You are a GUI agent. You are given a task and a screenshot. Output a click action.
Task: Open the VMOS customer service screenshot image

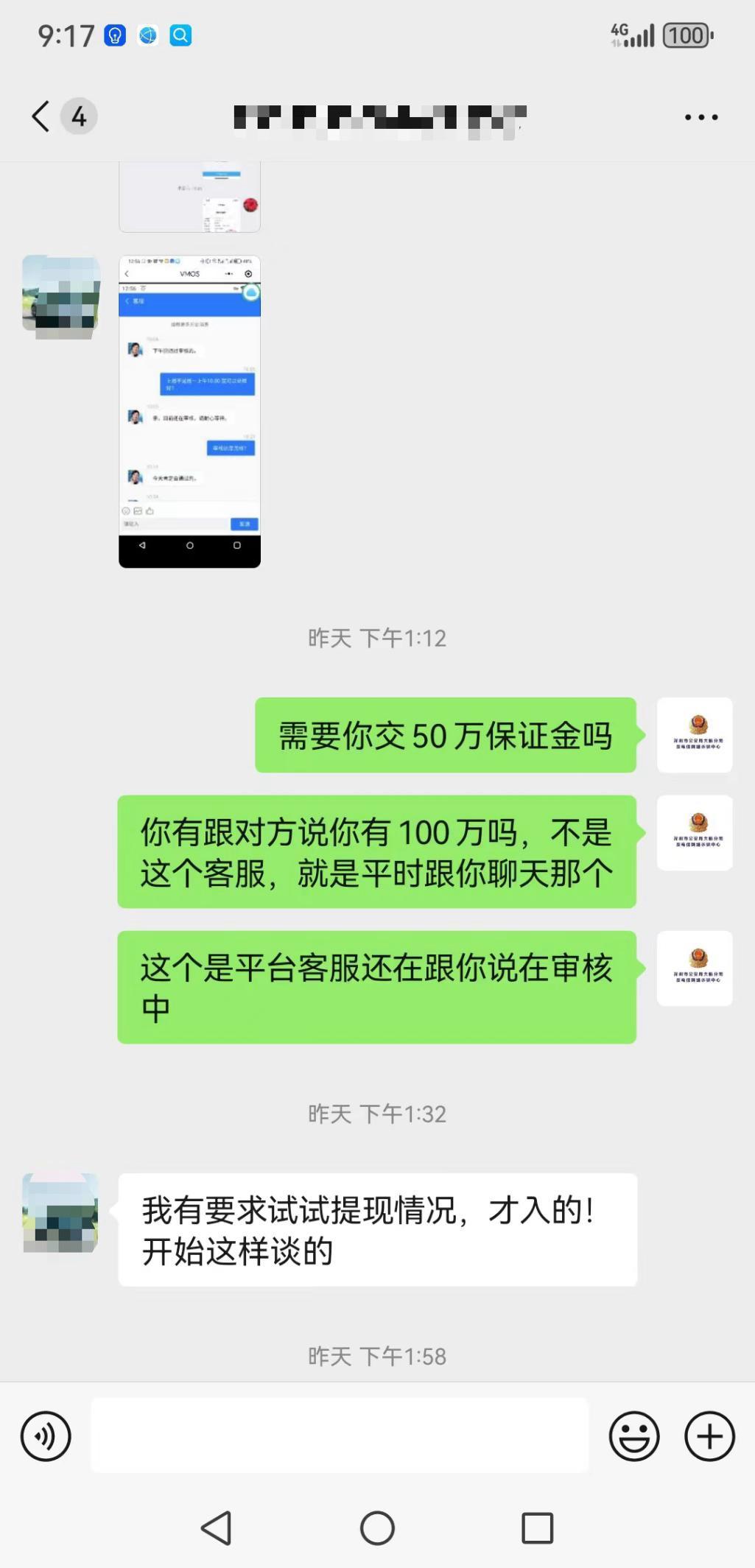pyautogui.click(x=189, y=411)
